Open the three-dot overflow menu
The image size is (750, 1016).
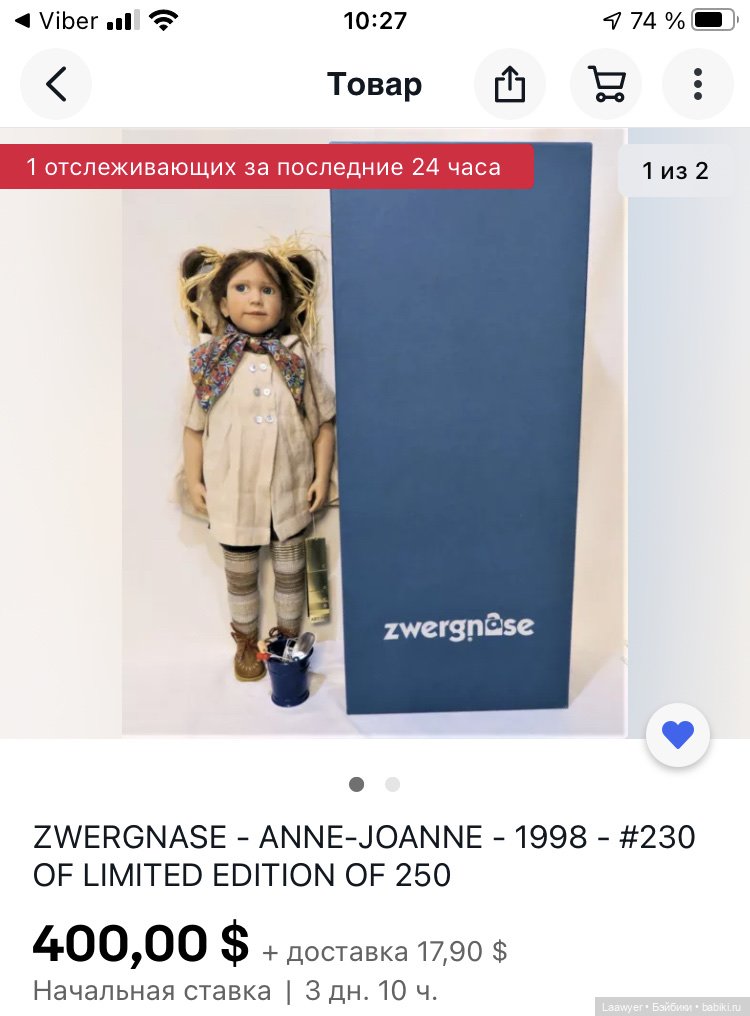[x=698, y=84]
